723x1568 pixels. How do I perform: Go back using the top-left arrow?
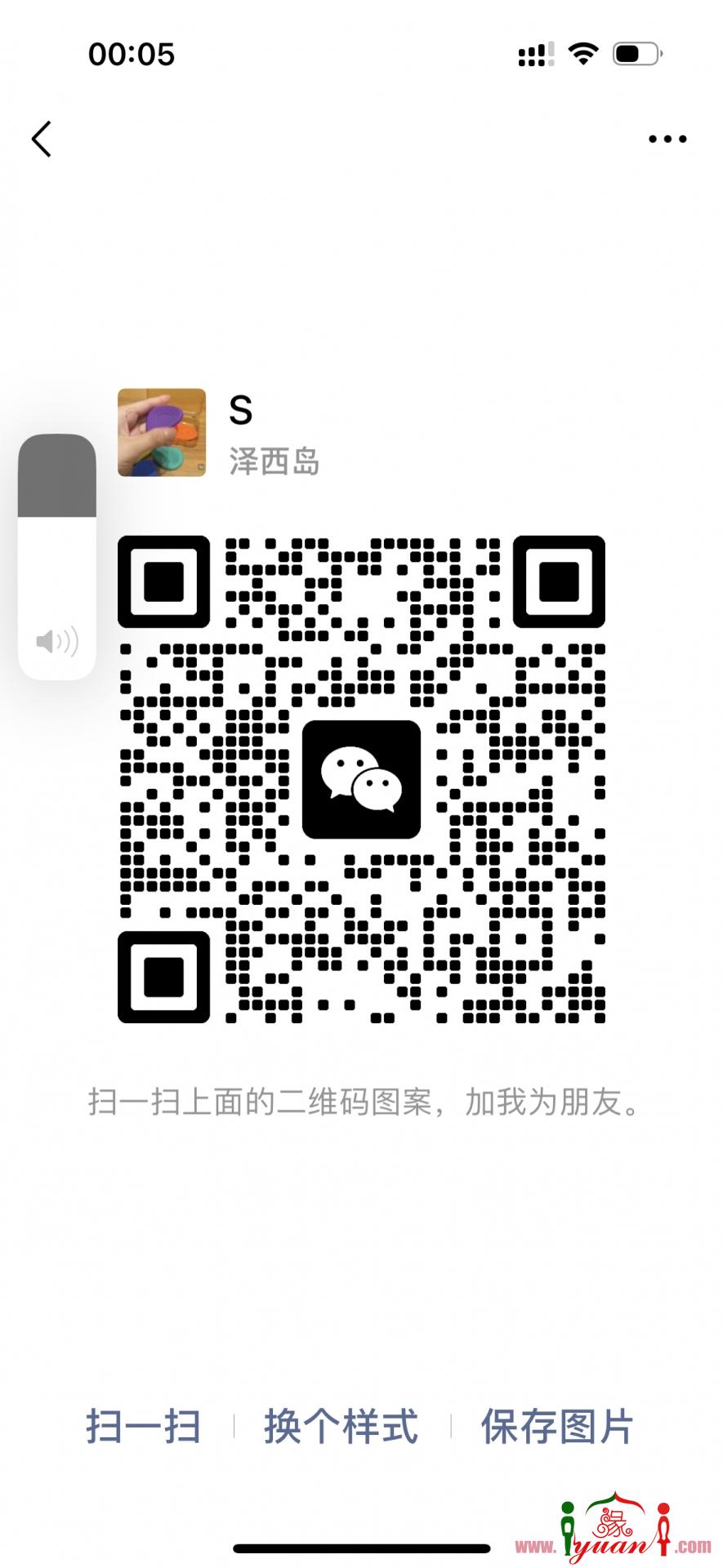click(42, 139)
